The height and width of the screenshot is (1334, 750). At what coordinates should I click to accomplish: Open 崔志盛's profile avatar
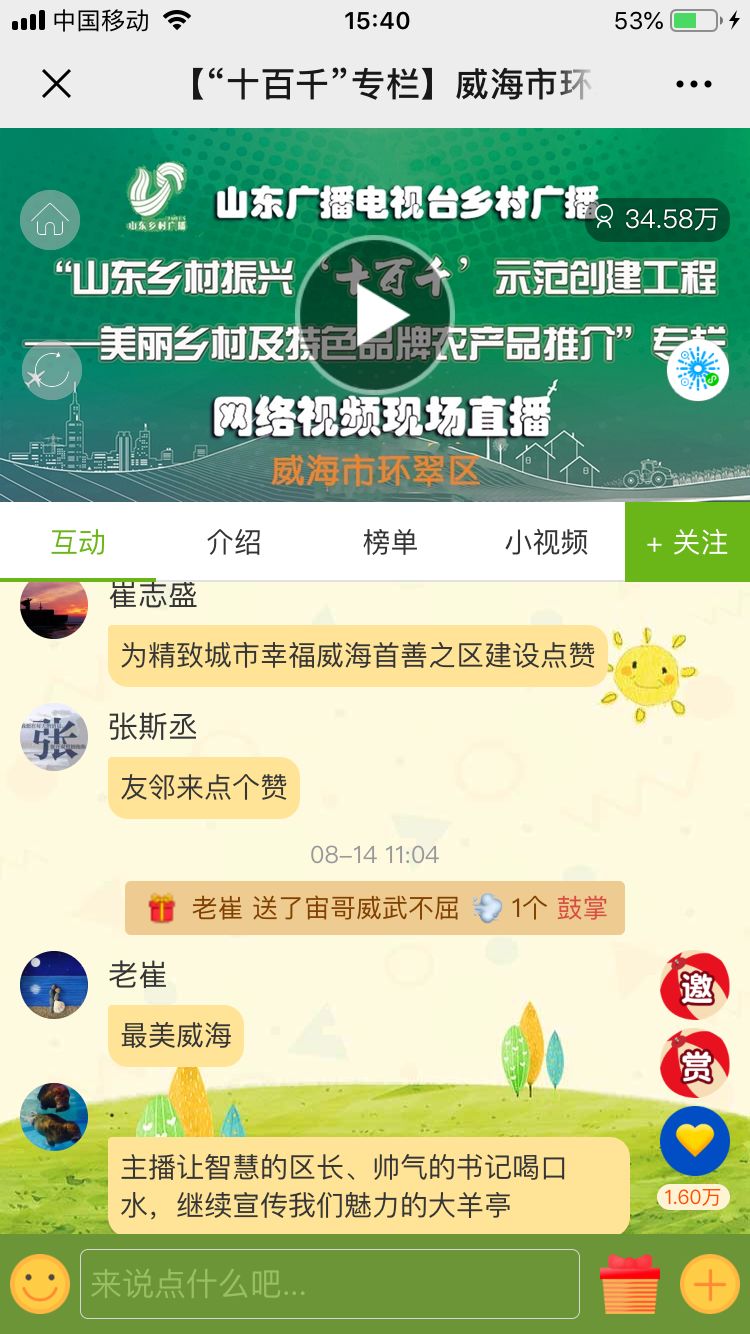pyautogui.click(x=54, y=608)
